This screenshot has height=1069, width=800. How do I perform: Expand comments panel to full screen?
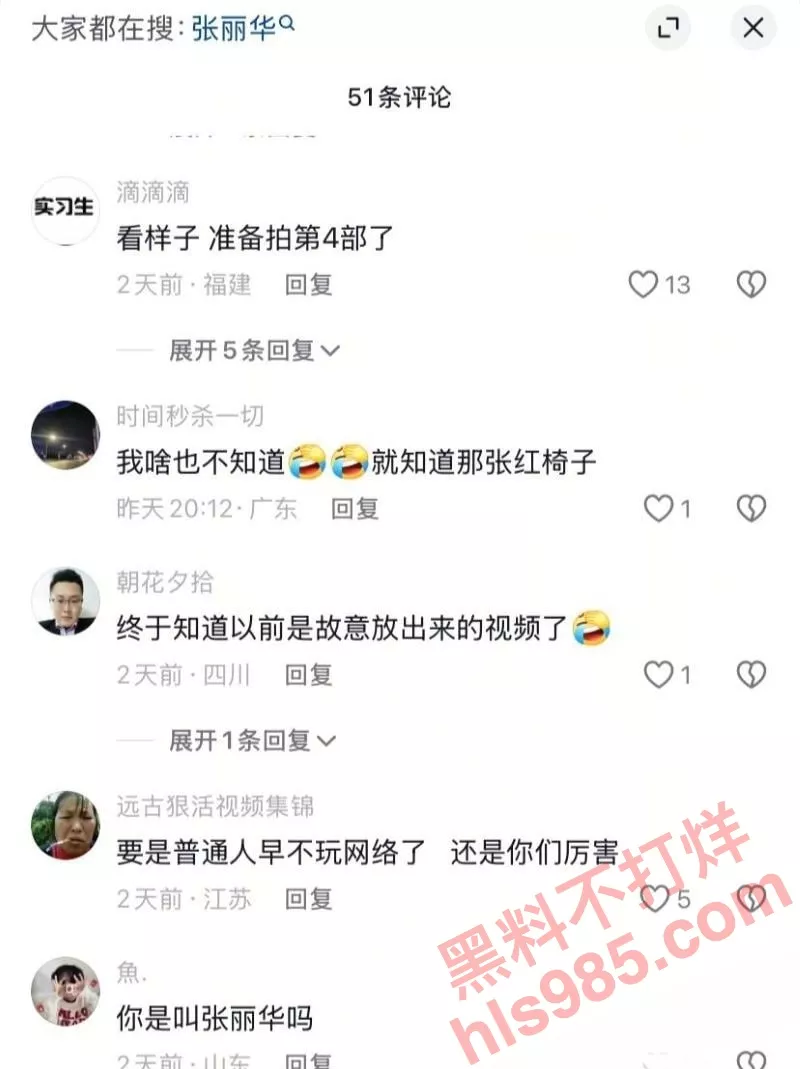point(668,29)
